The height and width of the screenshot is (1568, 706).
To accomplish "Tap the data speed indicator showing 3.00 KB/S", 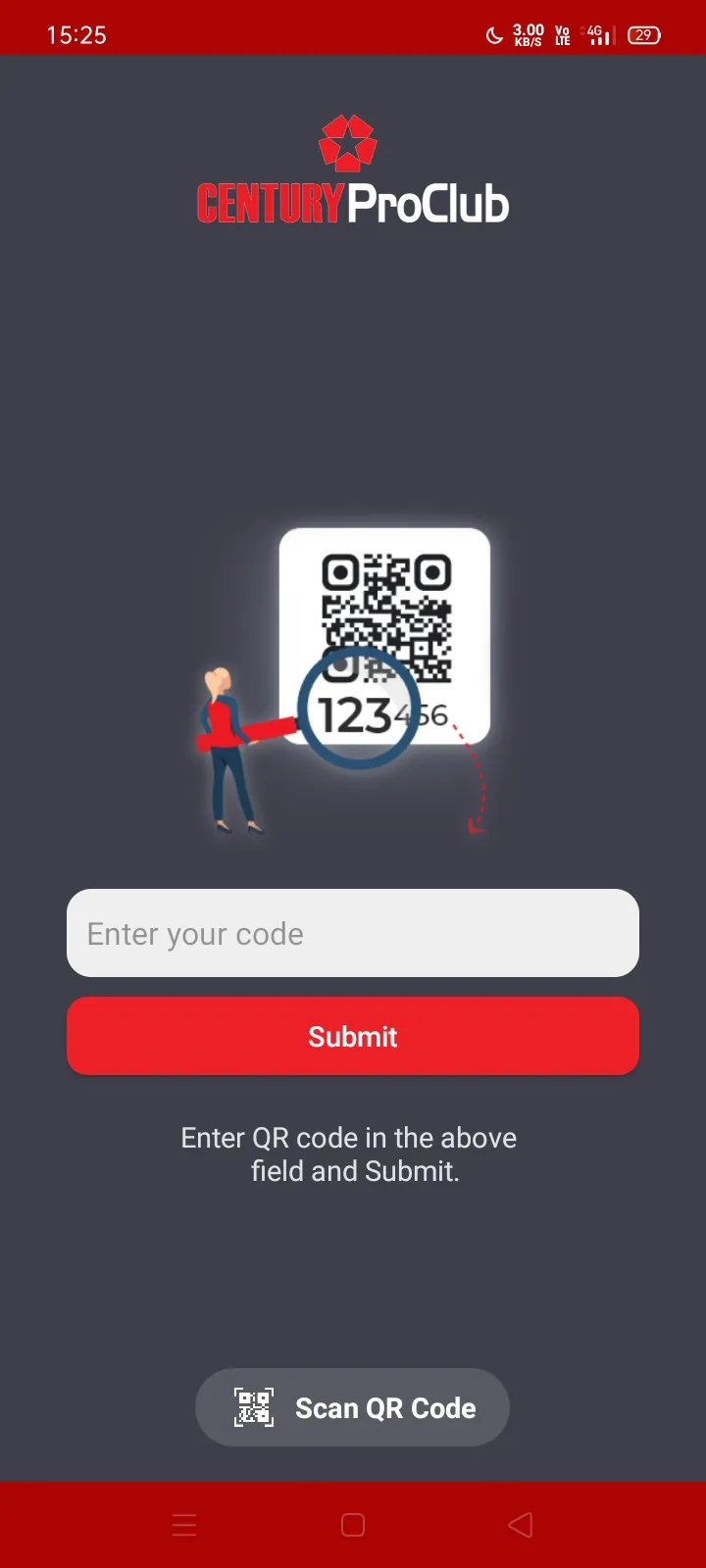I will pos(527,34).
